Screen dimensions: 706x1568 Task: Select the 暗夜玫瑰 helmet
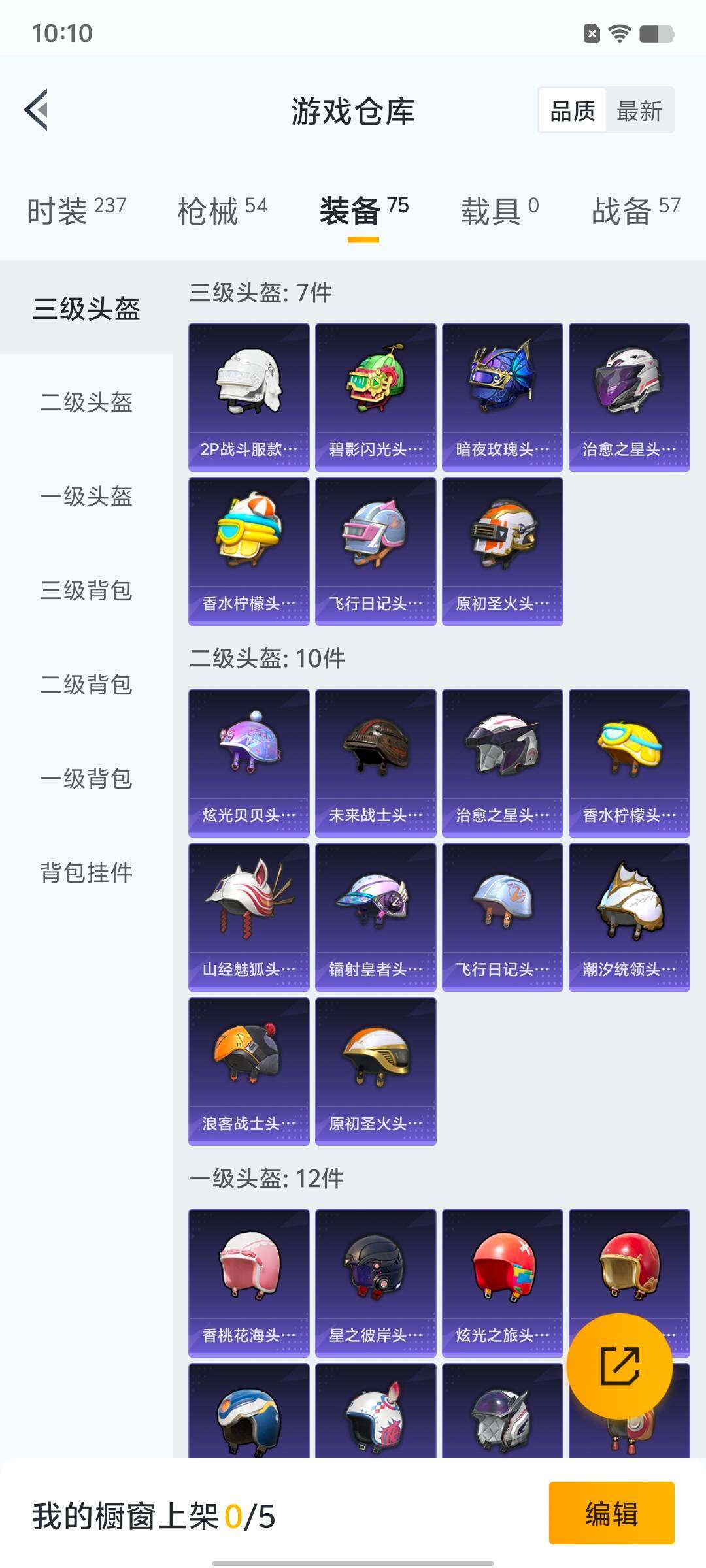point(503,397)
